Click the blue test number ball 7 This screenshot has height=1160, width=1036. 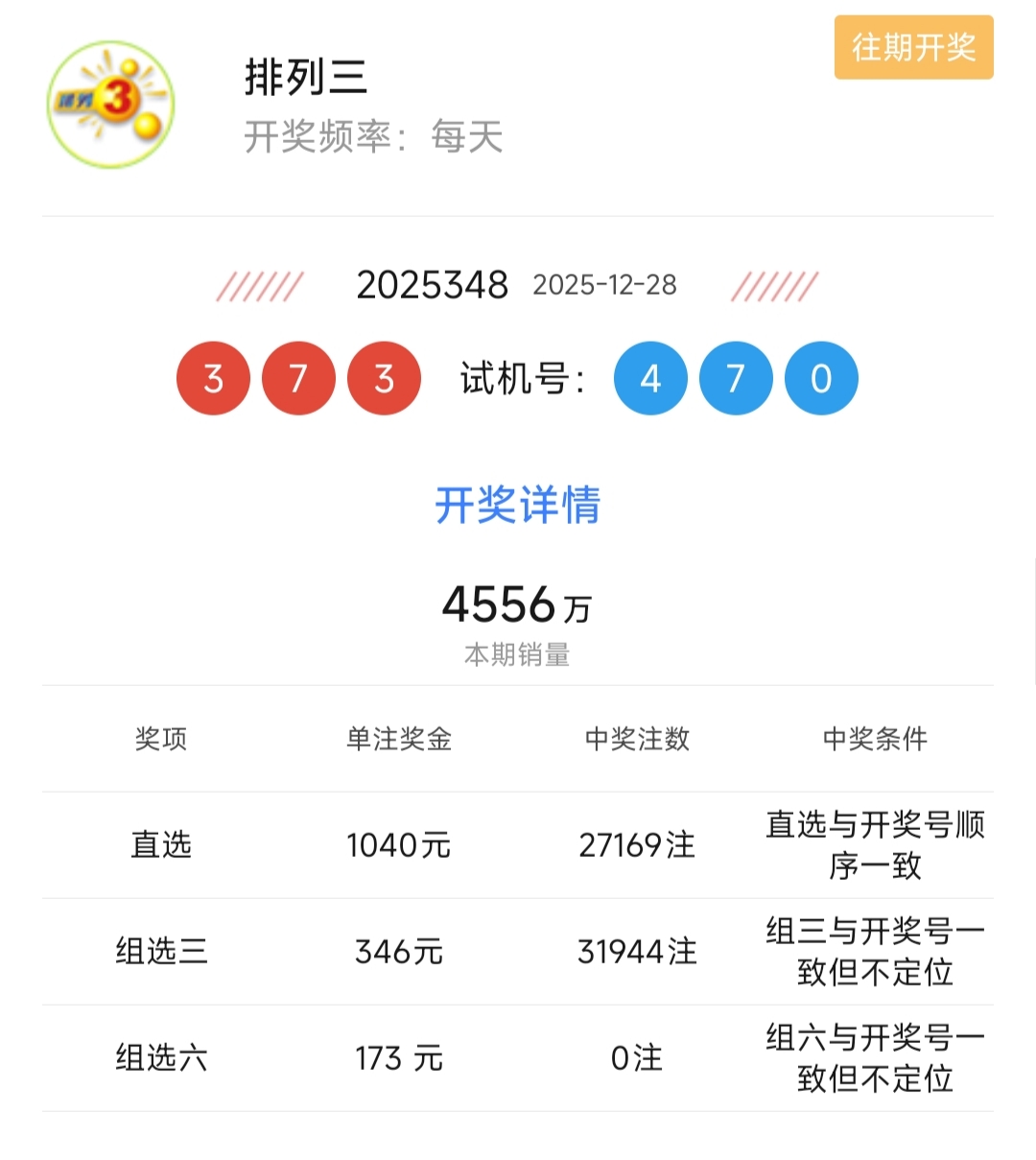tap(736, 378)
